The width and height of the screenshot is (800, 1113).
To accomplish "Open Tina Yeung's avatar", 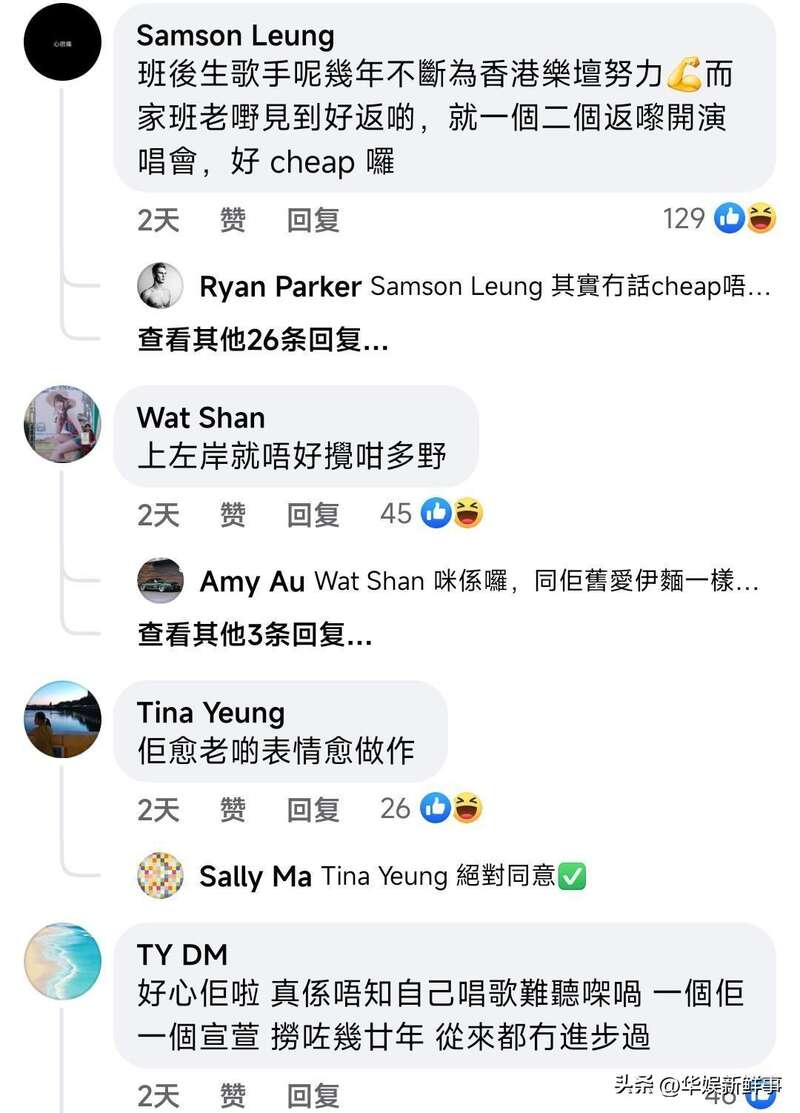I will 62,718.
